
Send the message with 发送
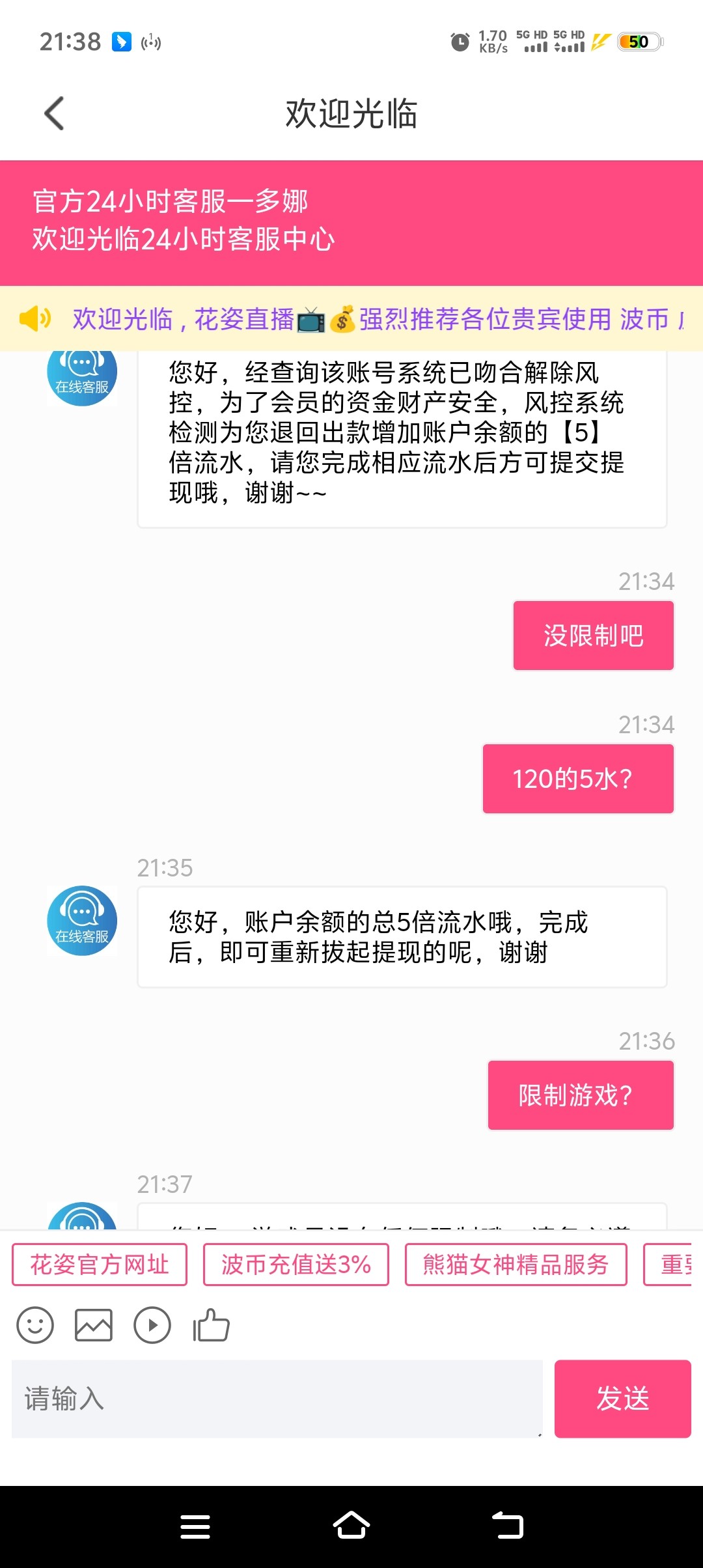tap(622, 1399)
